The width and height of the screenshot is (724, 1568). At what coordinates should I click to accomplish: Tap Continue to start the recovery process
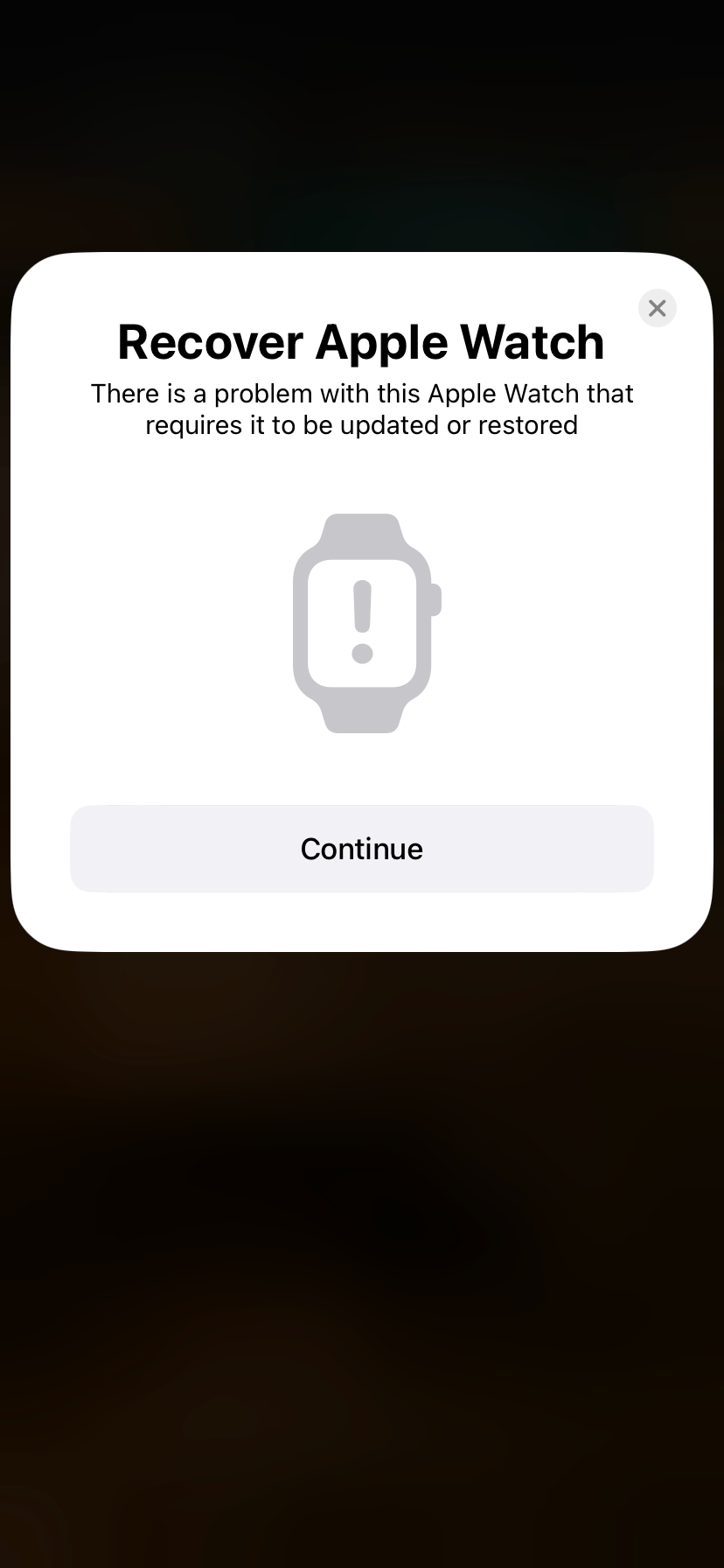pos(361,848)
